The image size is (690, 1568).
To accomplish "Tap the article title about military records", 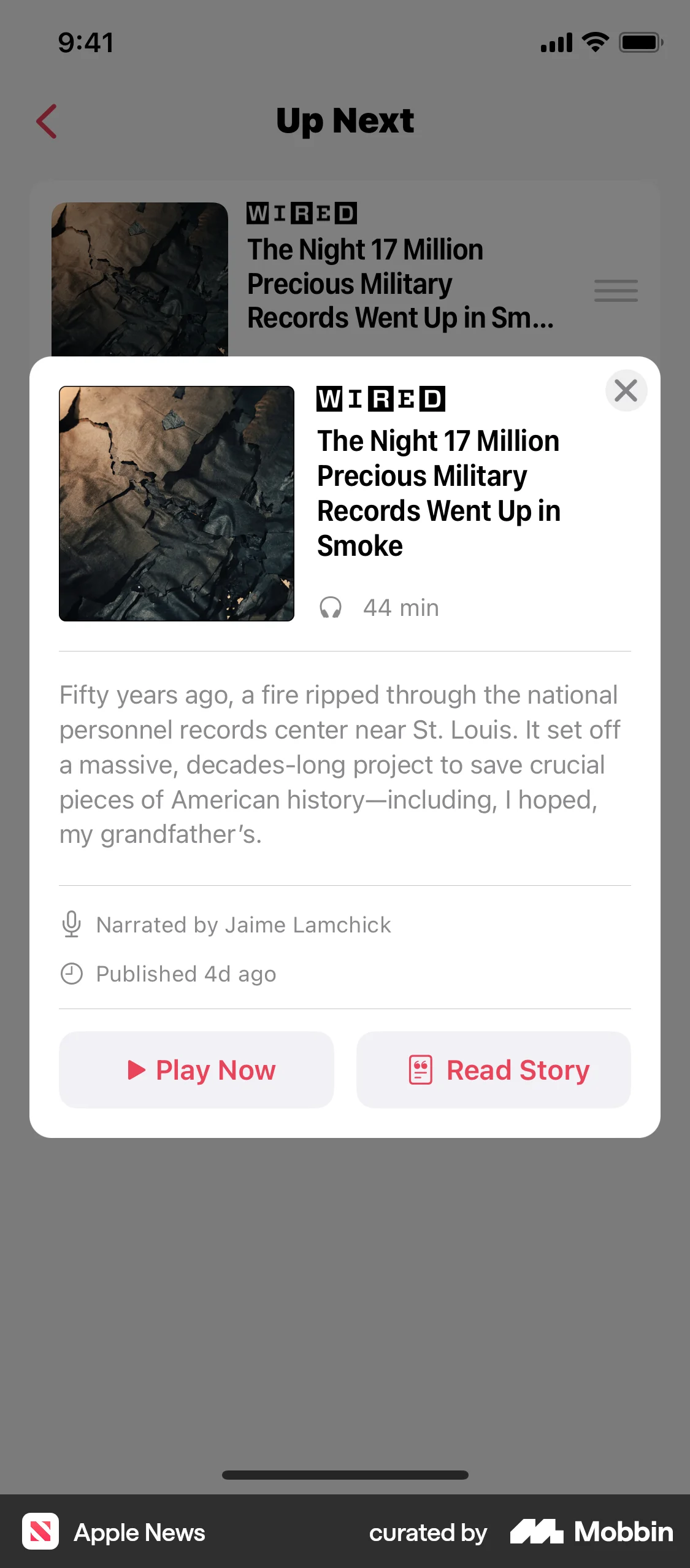I will tap(438, 493).
